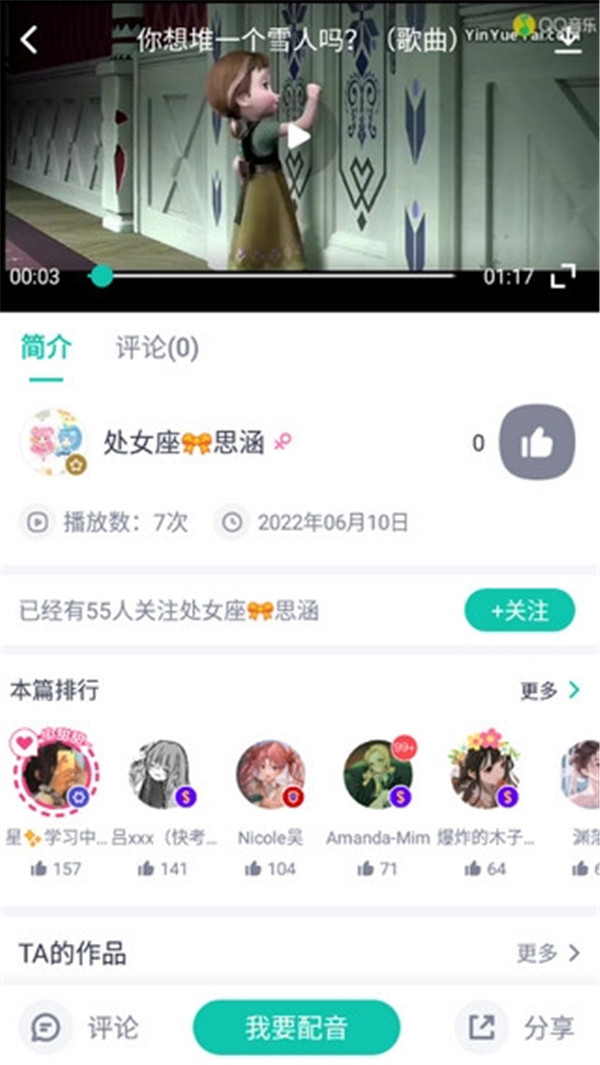Start dubbing with 我要配音
The width and height of the screenshot is (600, 1065).
tap(296, 1027)
